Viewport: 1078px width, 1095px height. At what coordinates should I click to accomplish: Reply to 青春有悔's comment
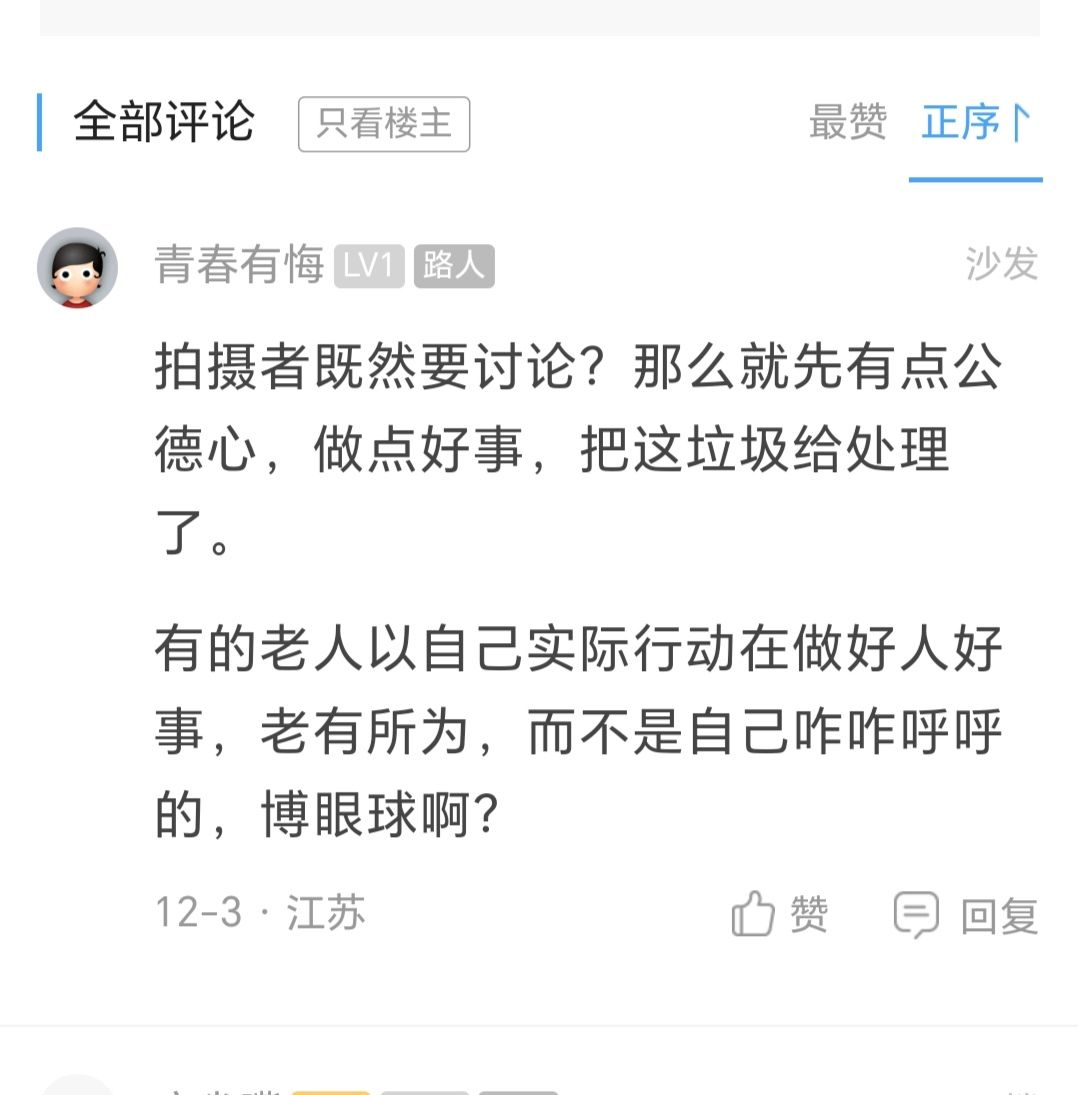click(966, 915)
